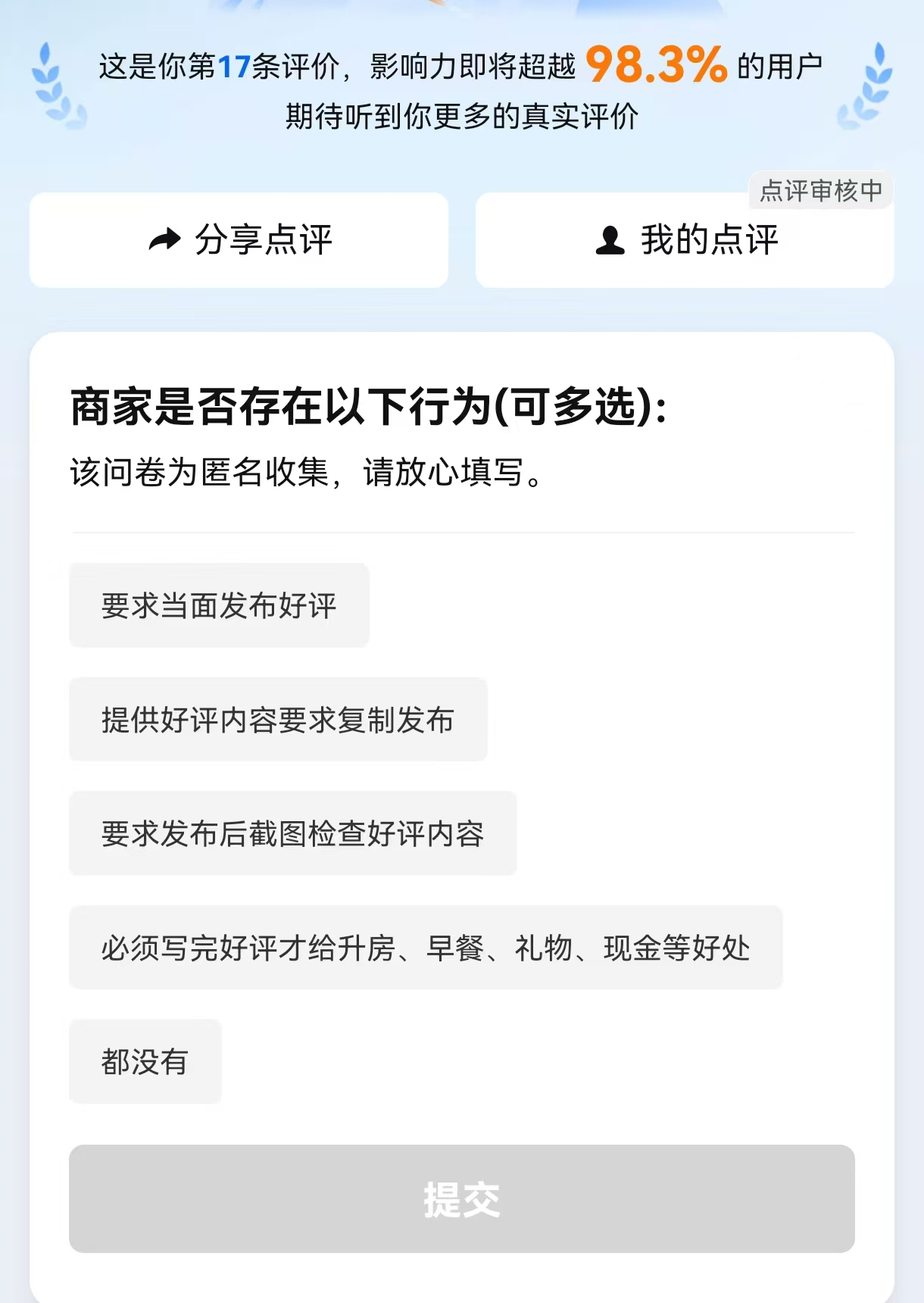The image size is (924, 1303).
Task: Pick the 都没有 option
Action: 145,1061
